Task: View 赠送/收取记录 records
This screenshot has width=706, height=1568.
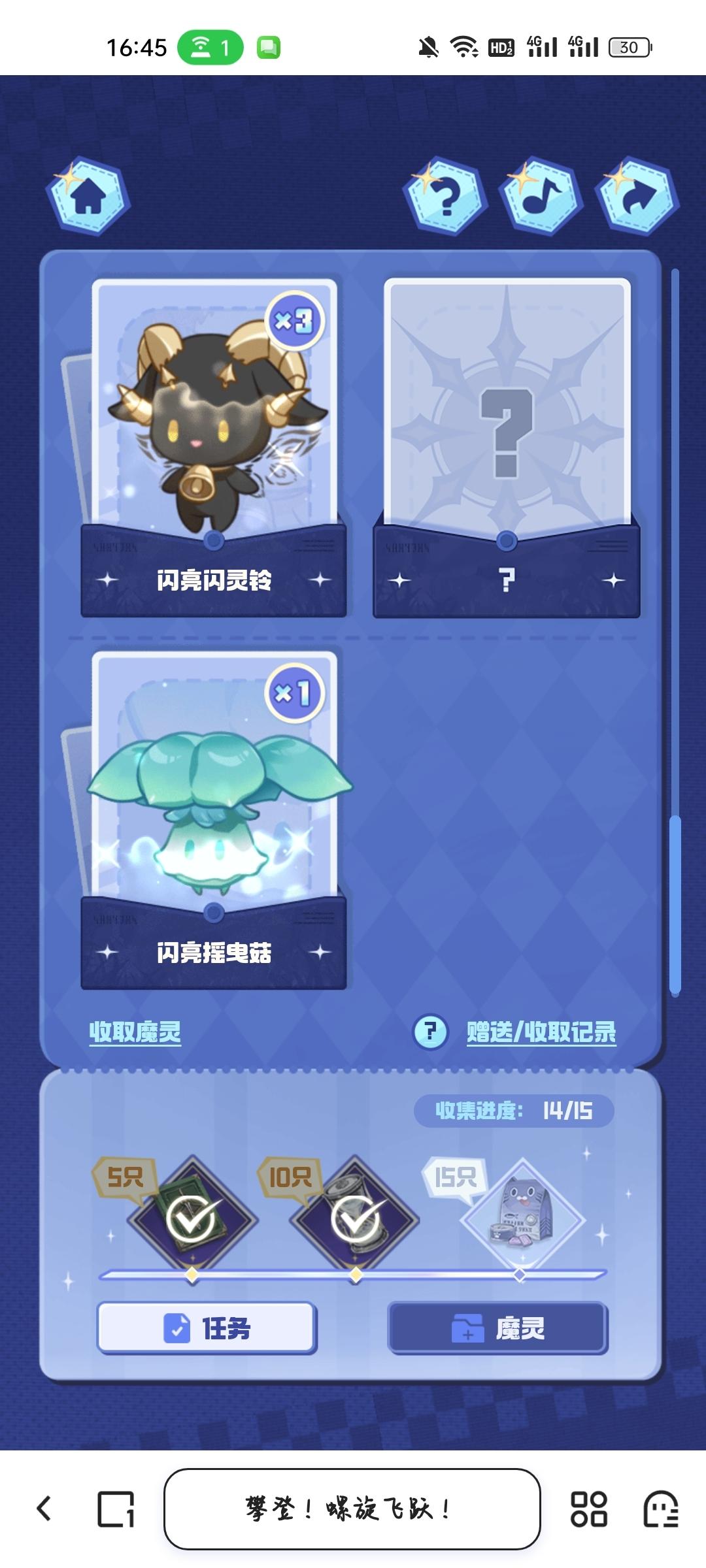Action: click(x=541, y=1032)
